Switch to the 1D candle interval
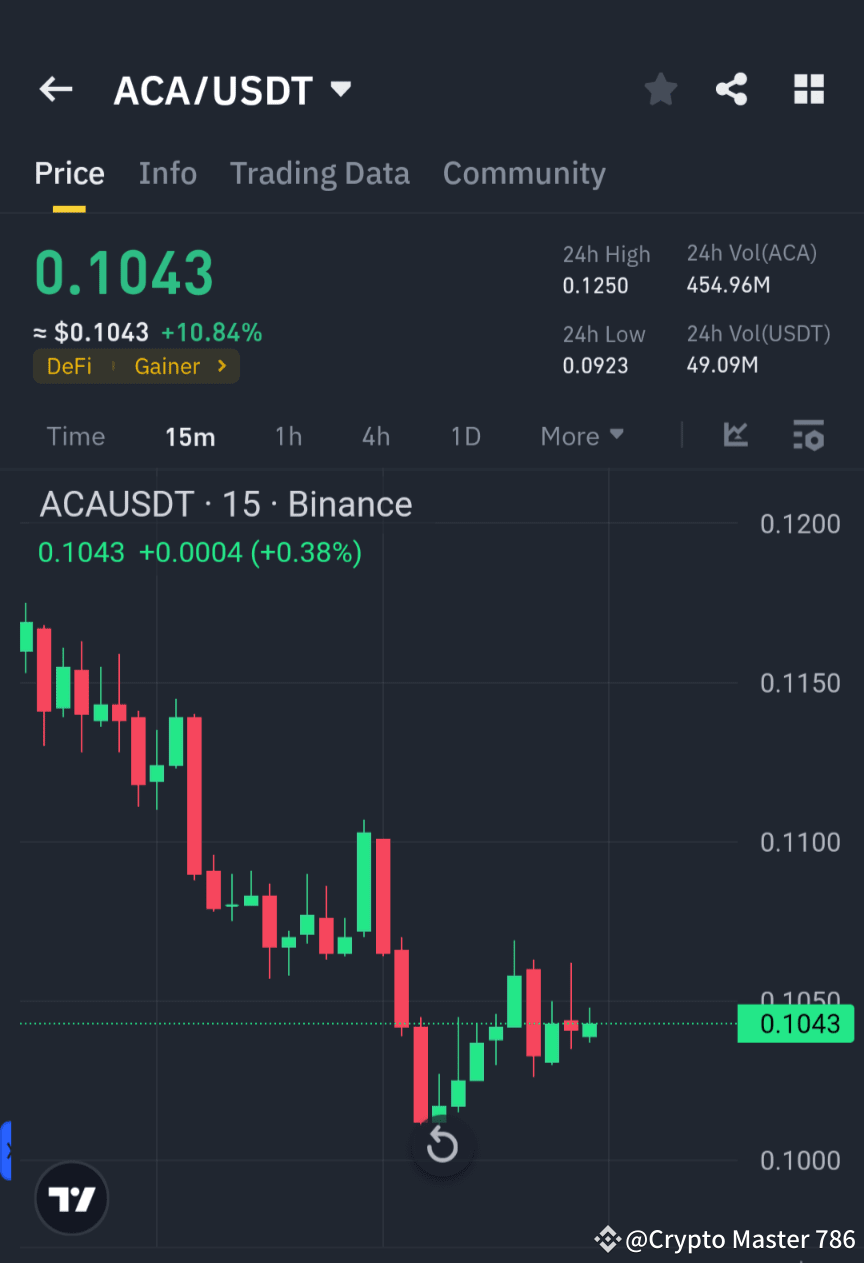The width and height of the screenshot is (864, 1263). pyautogui.click(x=465, y=436)
